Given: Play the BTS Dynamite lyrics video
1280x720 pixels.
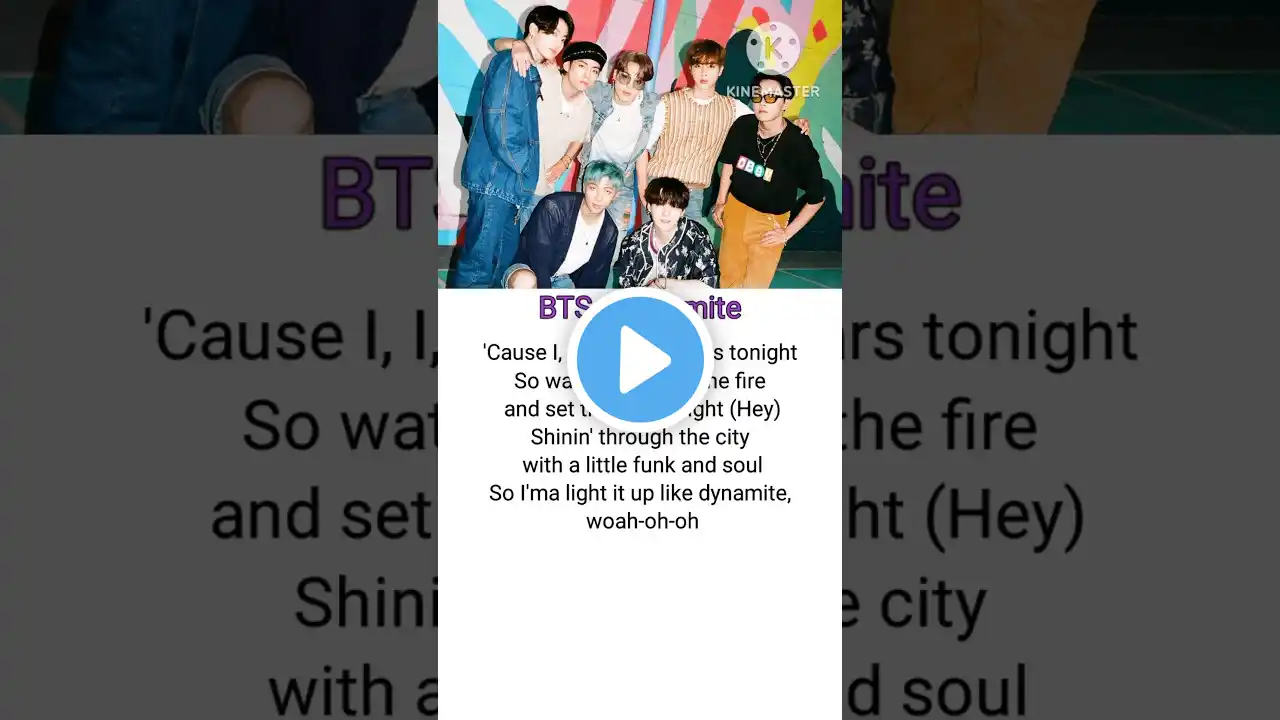Looking at the screenshot, I should pyautogui.click(x=640, y=359).
